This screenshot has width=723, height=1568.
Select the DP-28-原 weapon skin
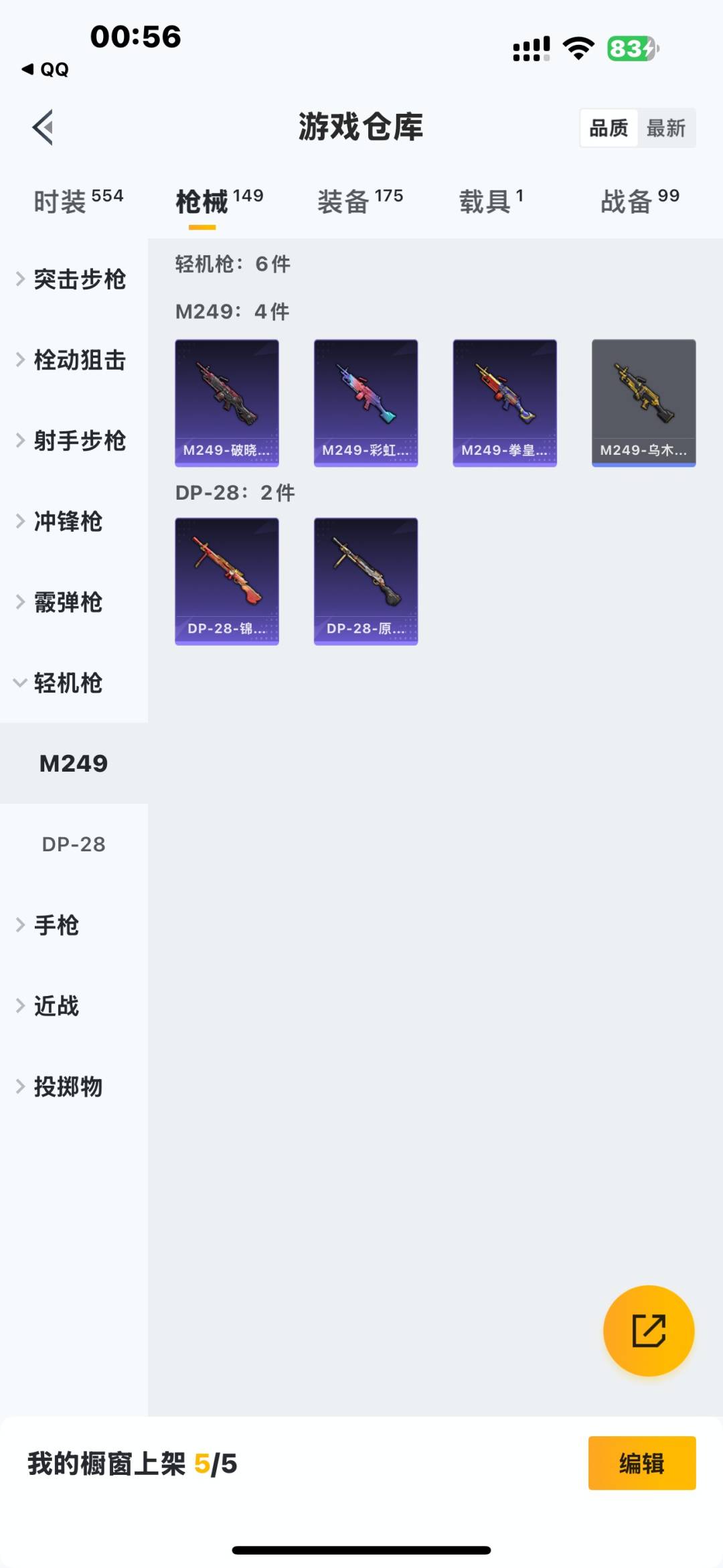[x=366, y=581]
